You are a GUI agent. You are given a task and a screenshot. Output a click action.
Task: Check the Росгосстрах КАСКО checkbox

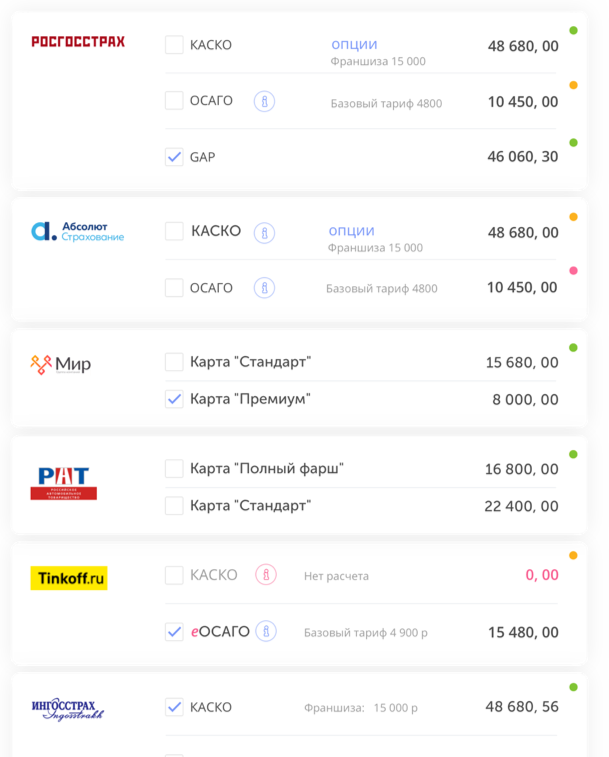tap(174, 45)
